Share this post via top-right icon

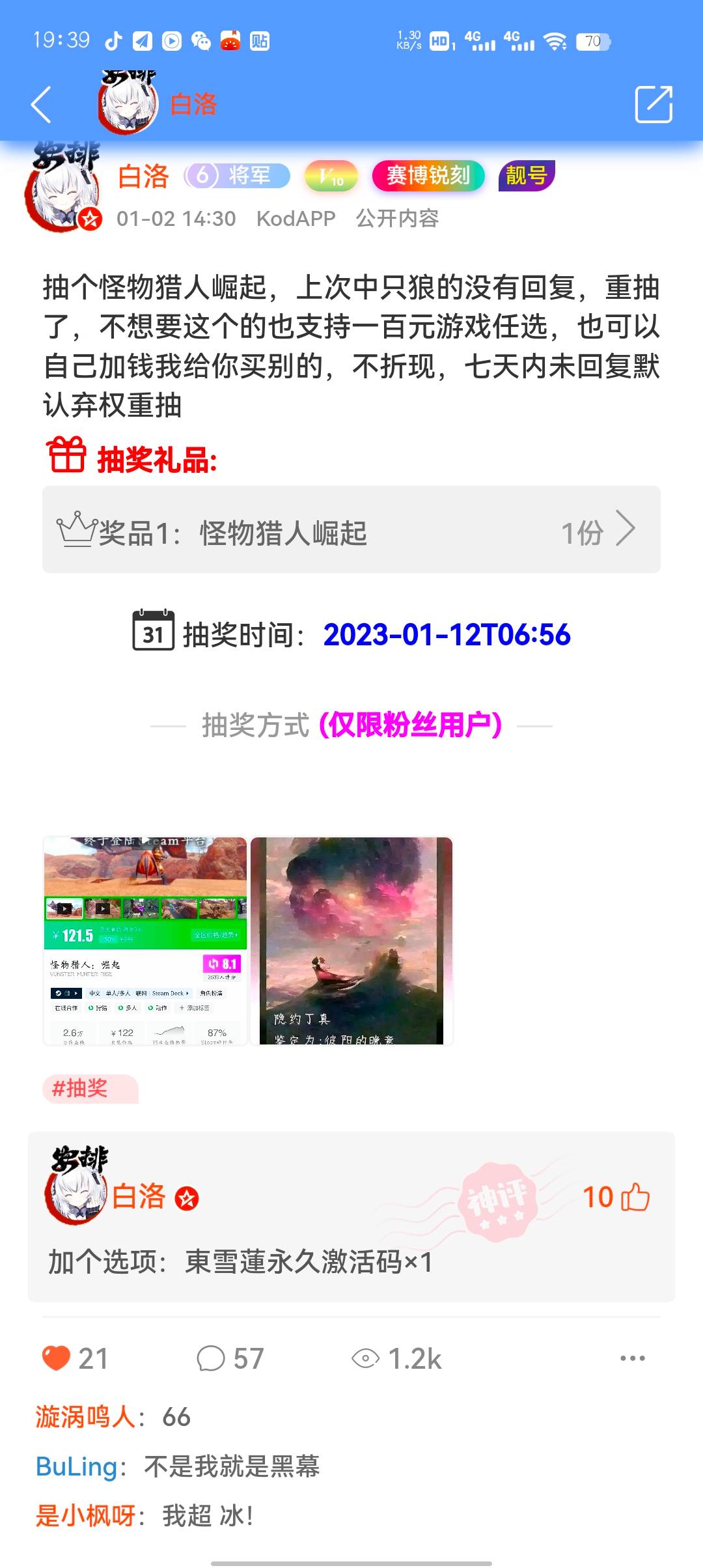pyautogui.click(x=653, y=104)
